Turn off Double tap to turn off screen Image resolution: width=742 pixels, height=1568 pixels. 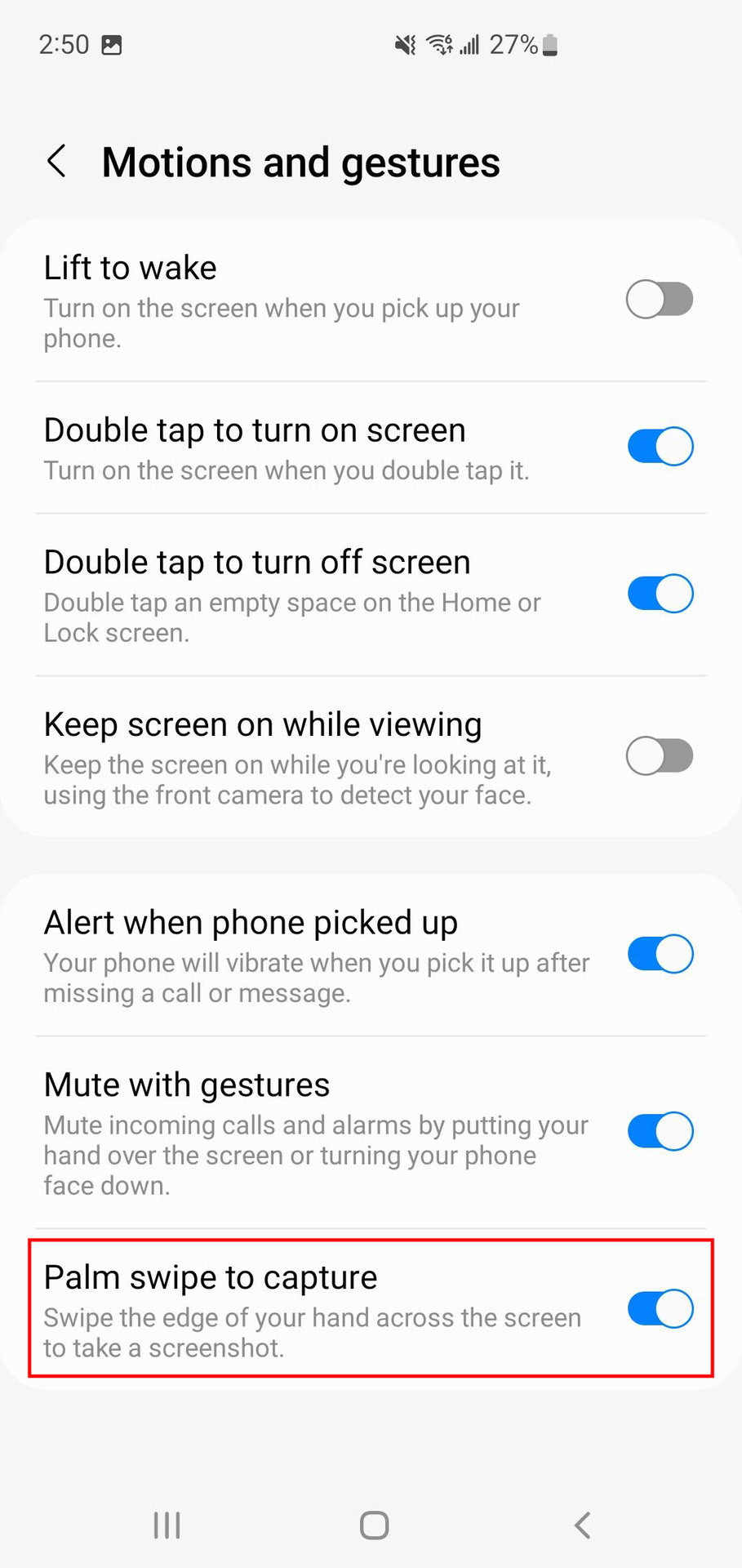(660, 594)
